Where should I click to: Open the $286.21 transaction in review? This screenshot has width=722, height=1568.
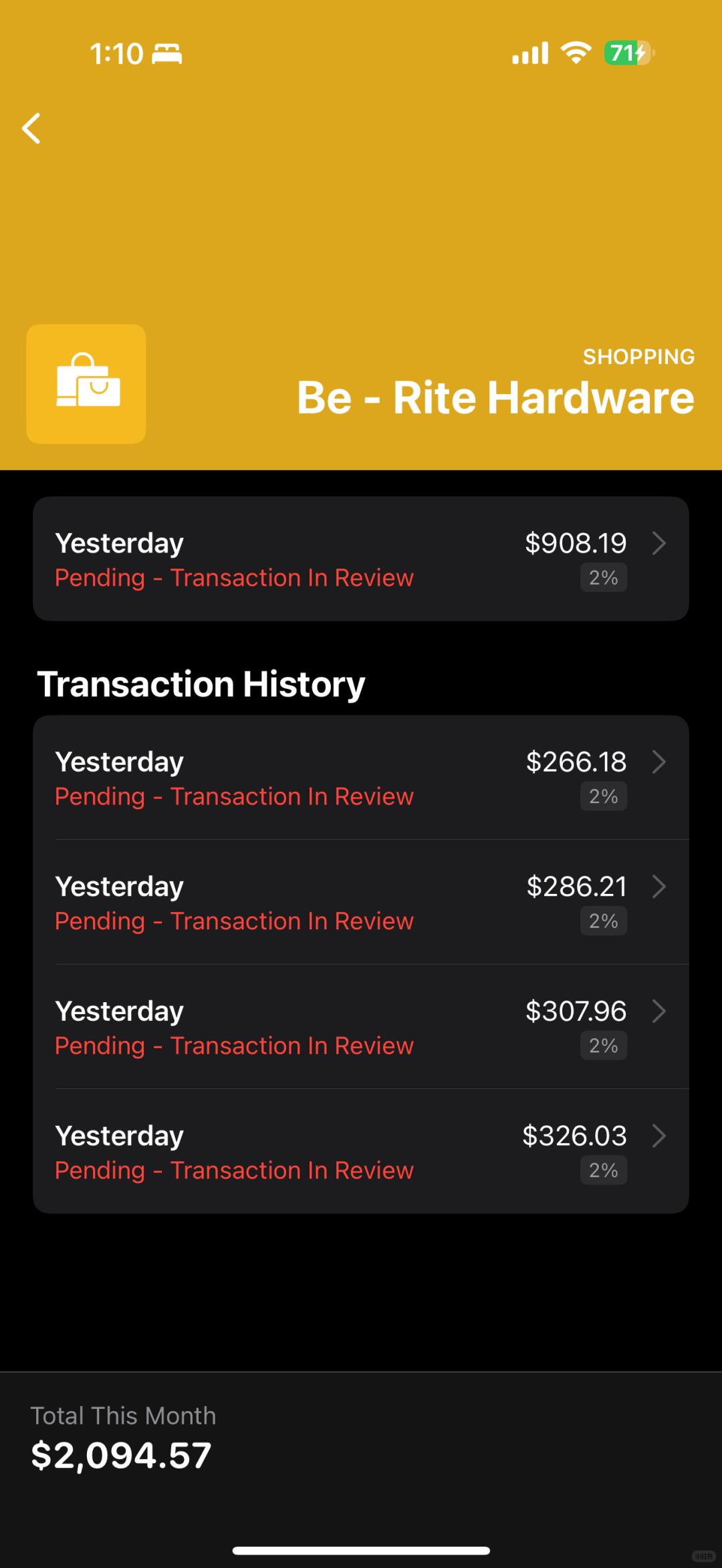(x=361, y=903)
